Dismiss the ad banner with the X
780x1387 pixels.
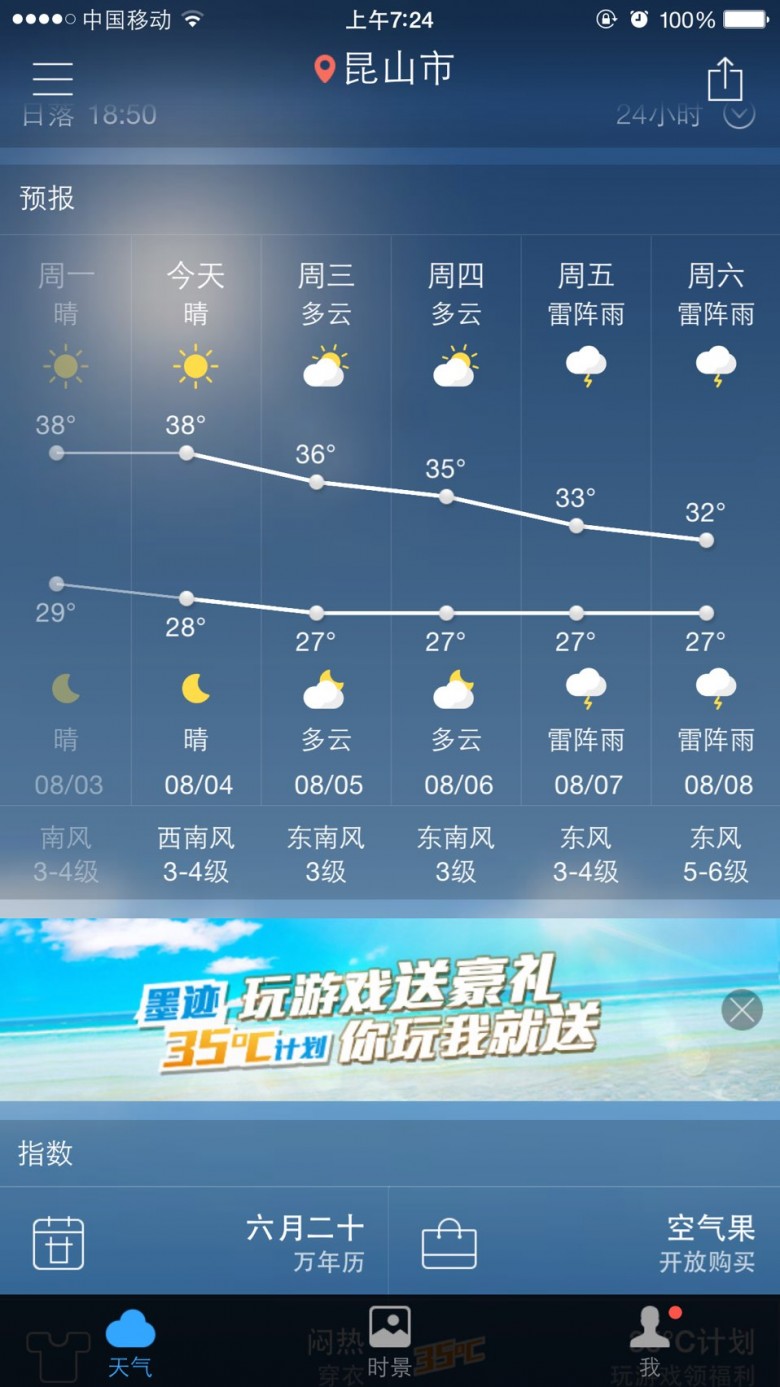click(742, 1011)
